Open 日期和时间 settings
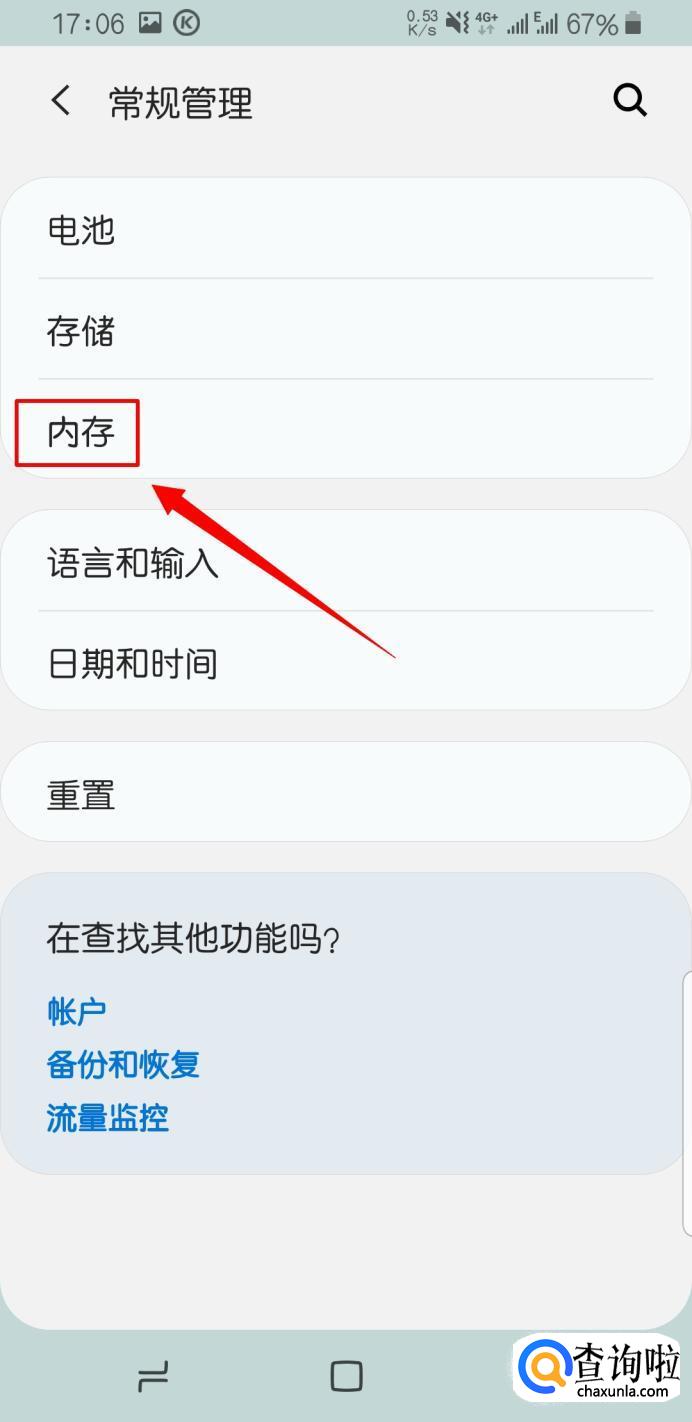 (x=345, y=663)
